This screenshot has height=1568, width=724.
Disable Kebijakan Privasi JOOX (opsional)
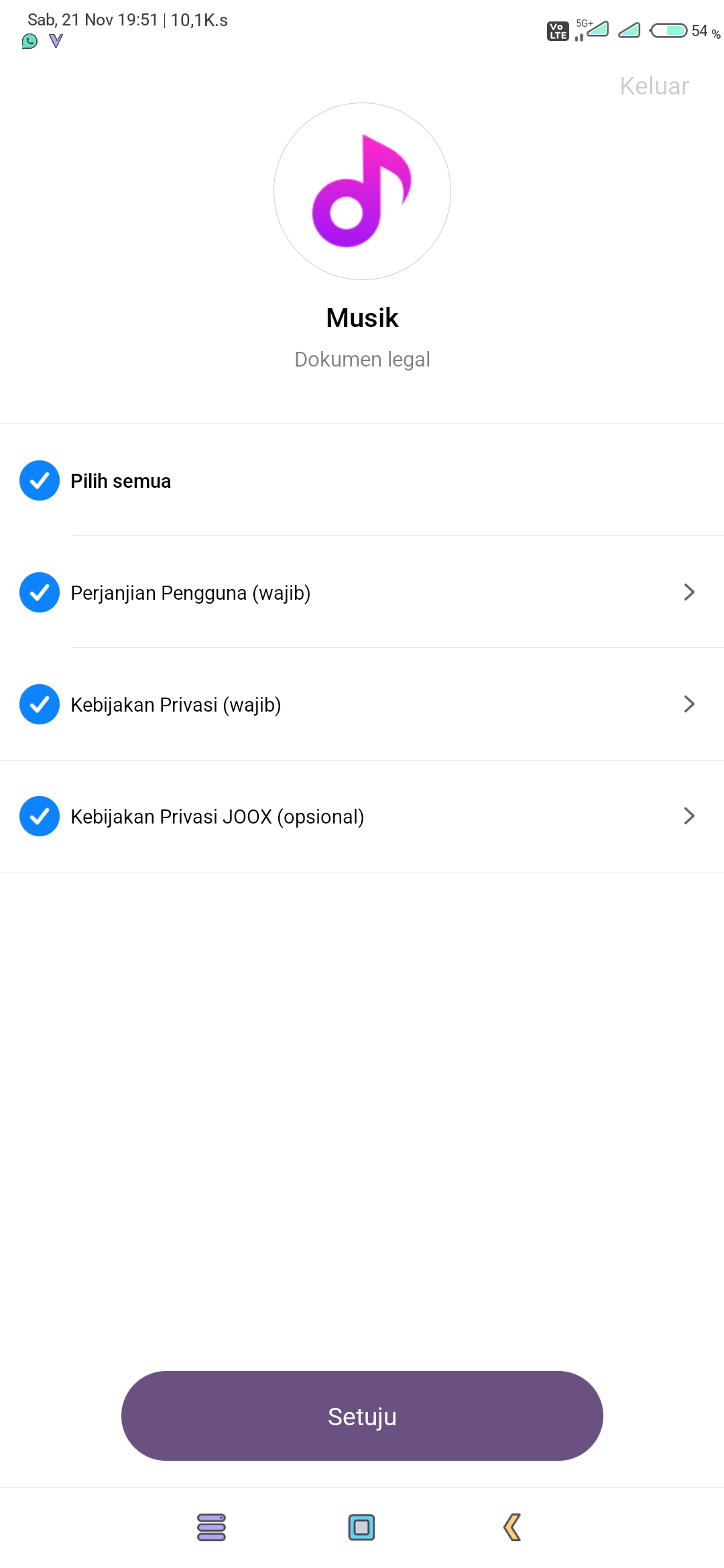click(40, 816)
